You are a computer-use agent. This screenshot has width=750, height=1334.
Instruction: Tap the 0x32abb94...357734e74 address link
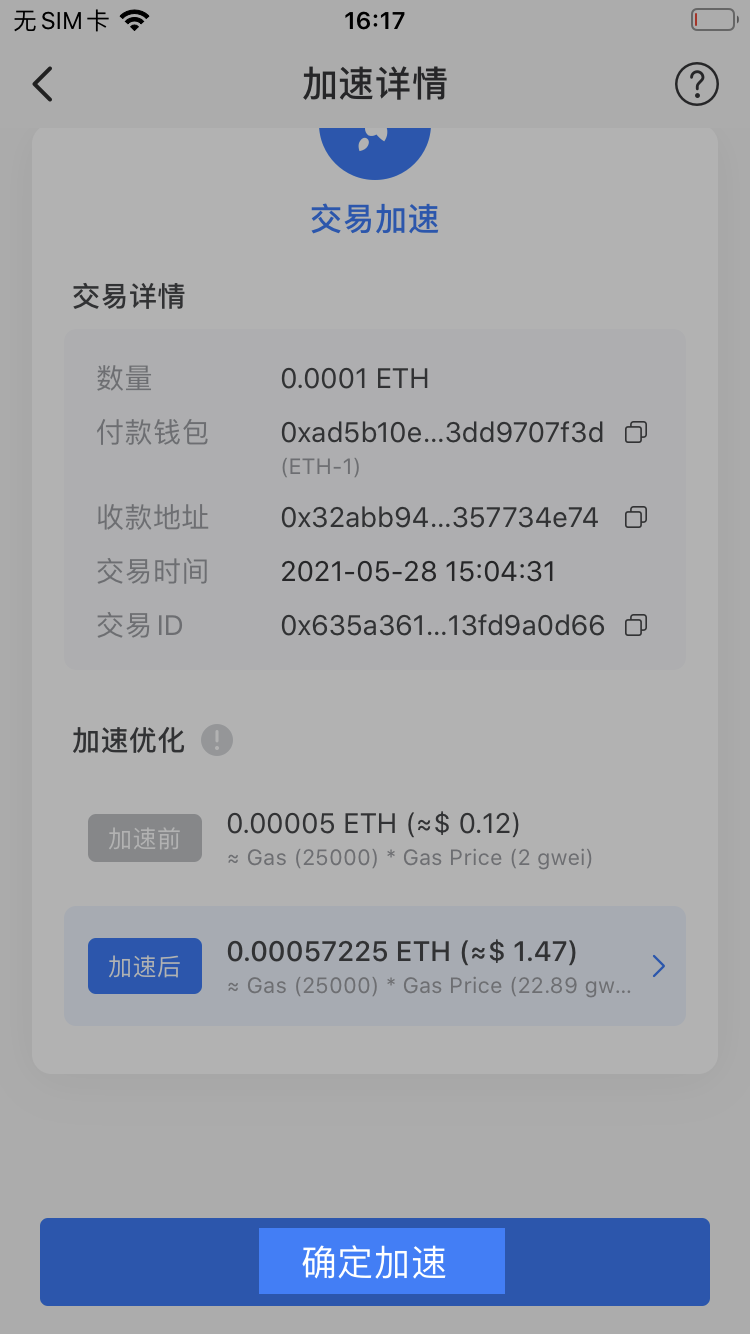click(440, 517)
